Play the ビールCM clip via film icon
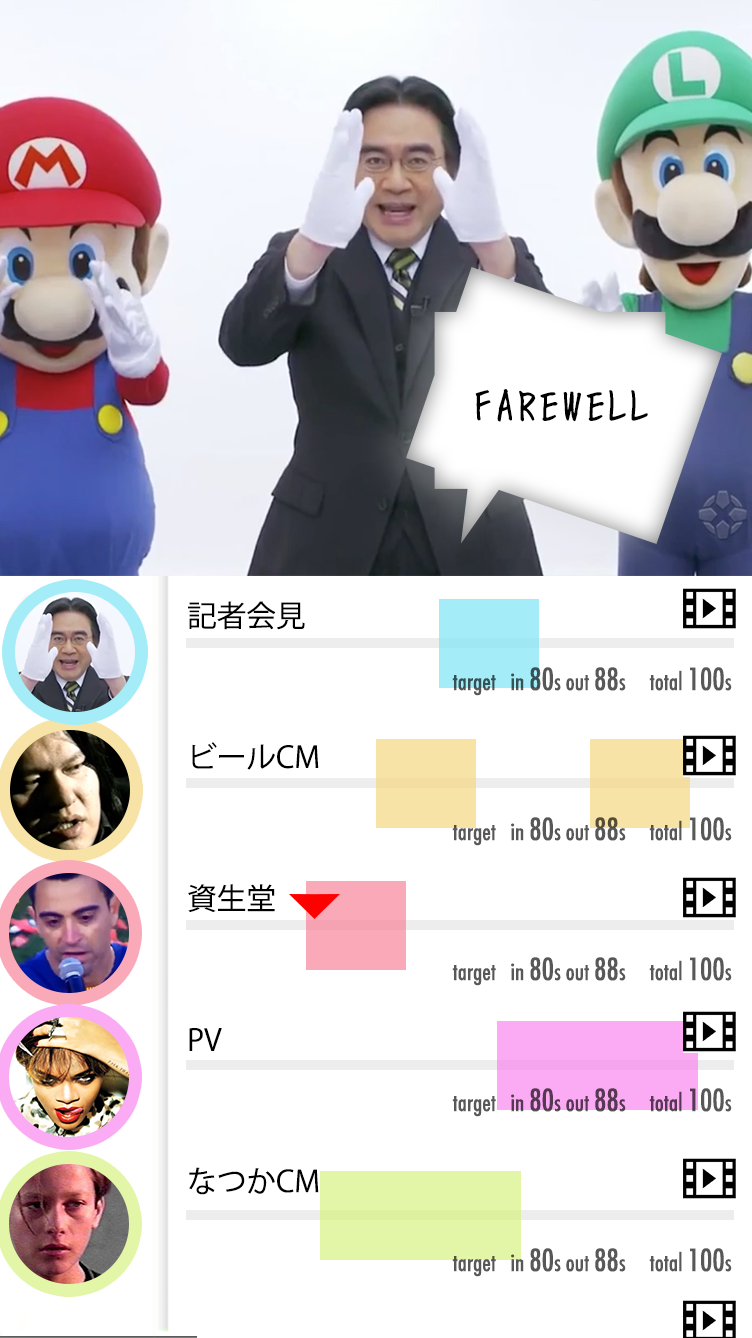Screen dimensions: 752x1338 709,755
